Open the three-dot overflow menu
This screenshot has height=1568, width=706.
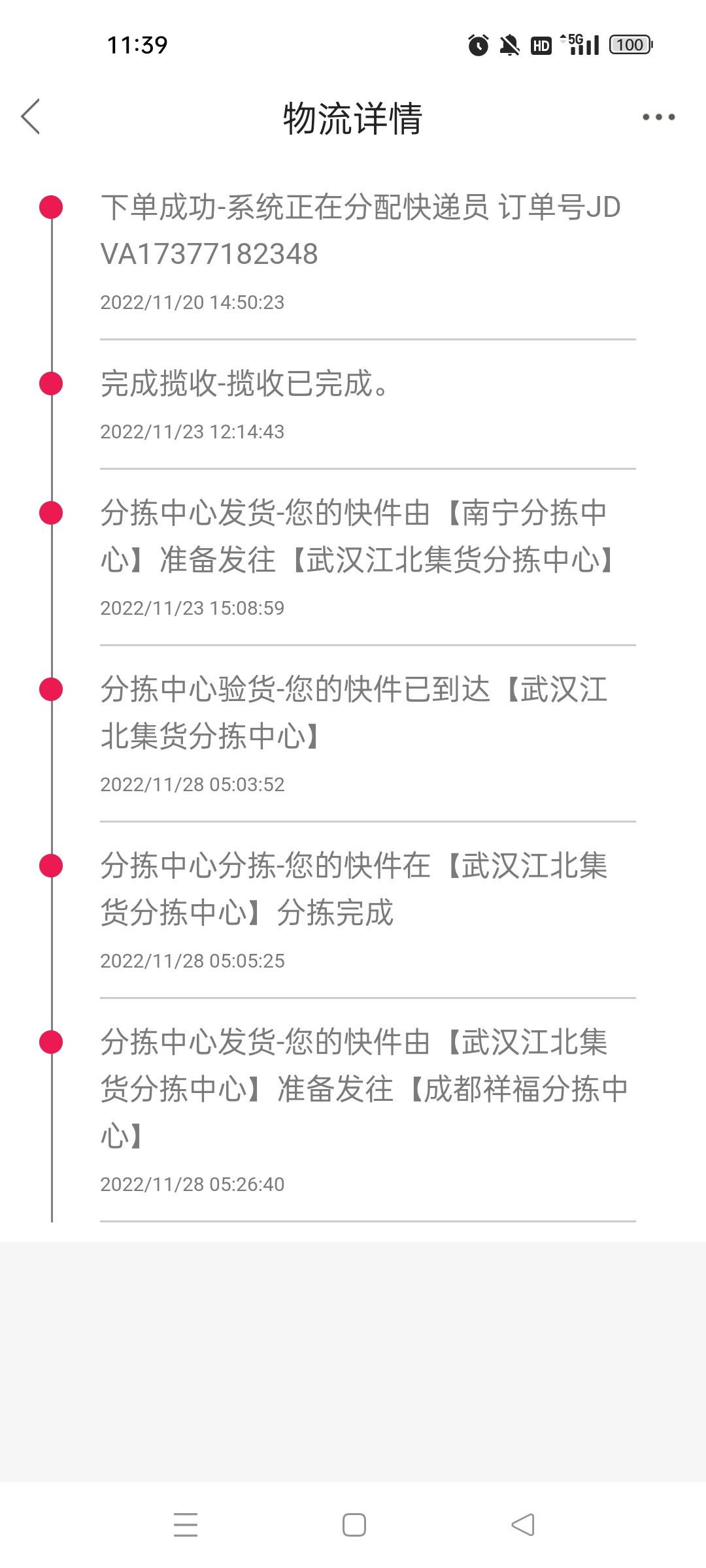(658, 117)
